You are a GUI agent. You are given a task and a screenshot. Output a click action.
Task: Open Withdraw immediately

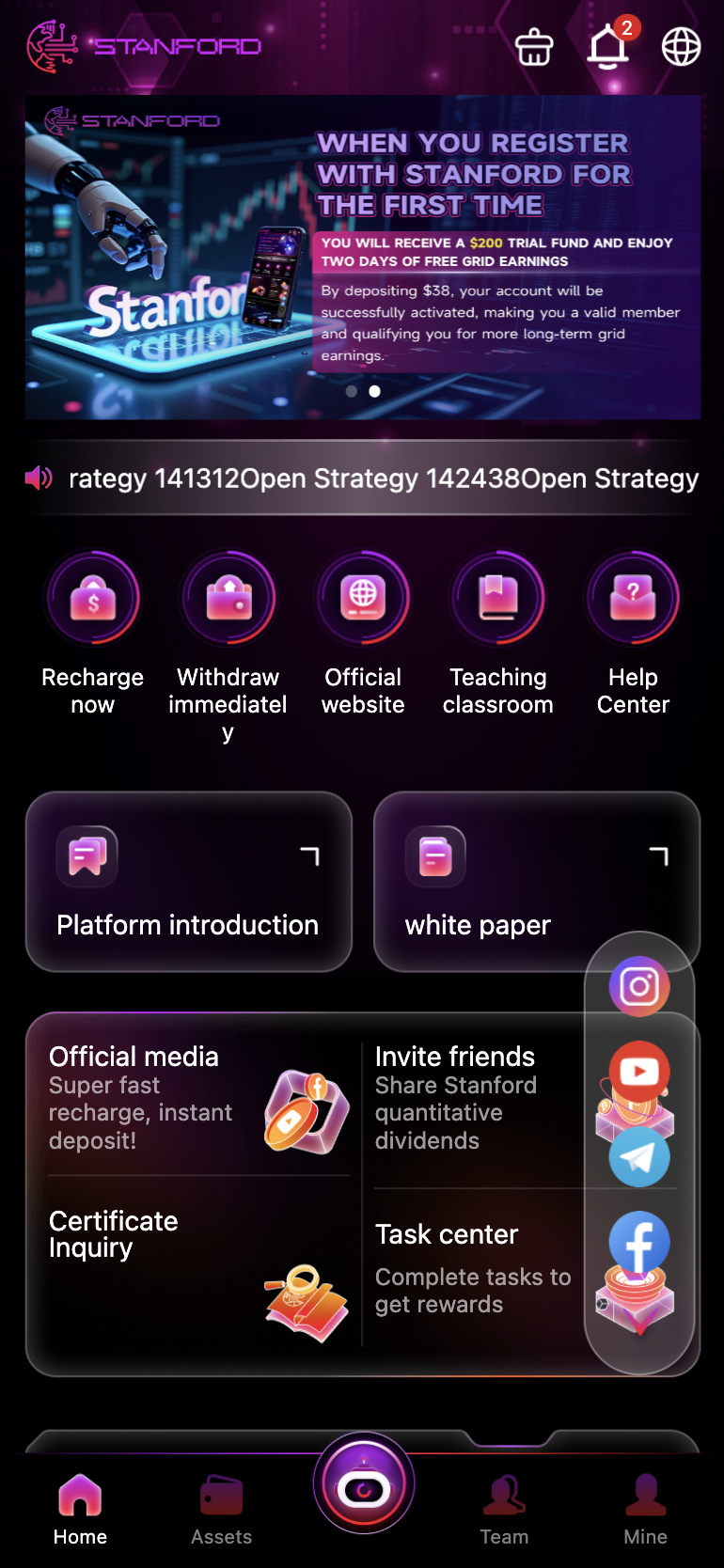coord(228,598)
